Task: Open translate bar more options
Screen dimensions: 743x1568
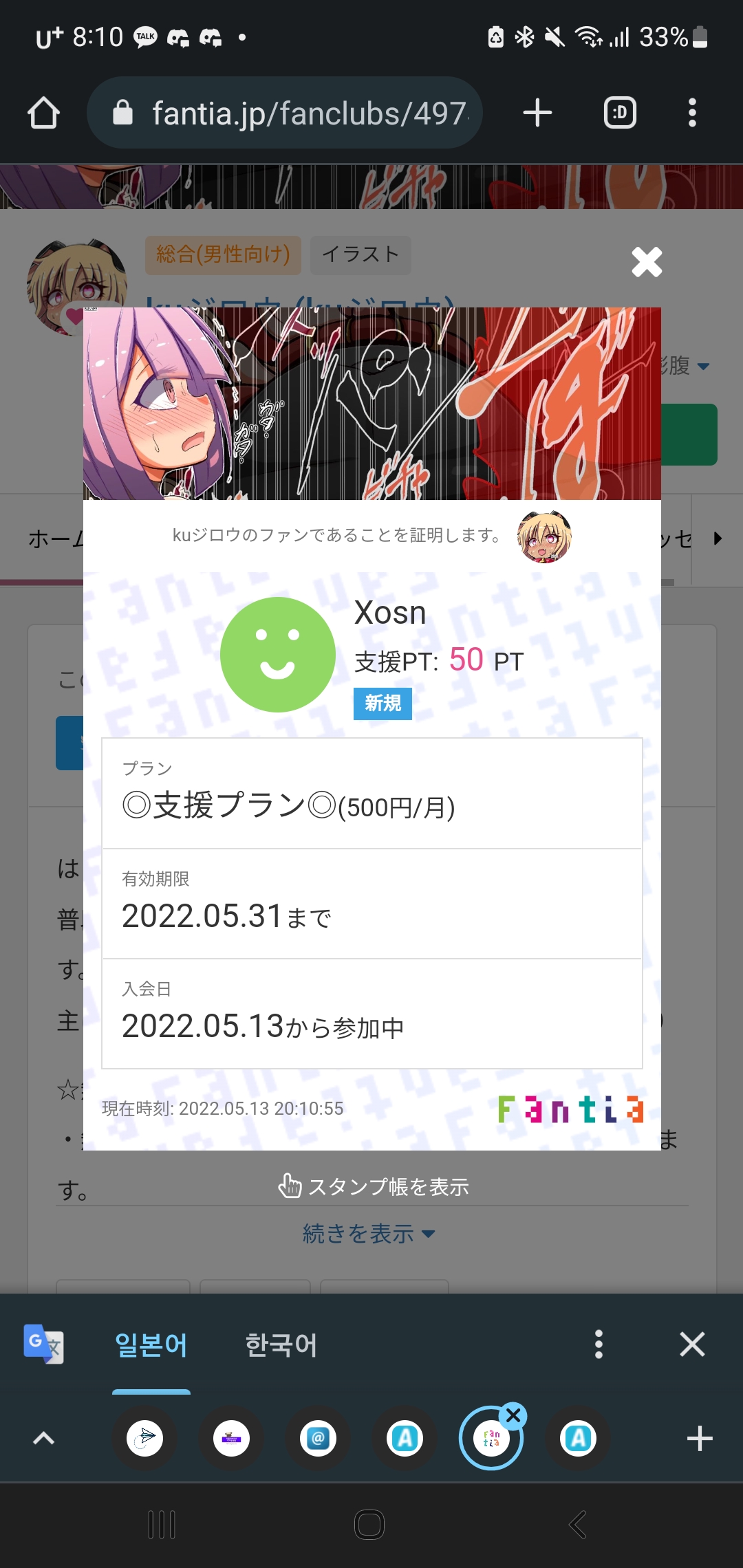Action: (x=599, y=1344)
